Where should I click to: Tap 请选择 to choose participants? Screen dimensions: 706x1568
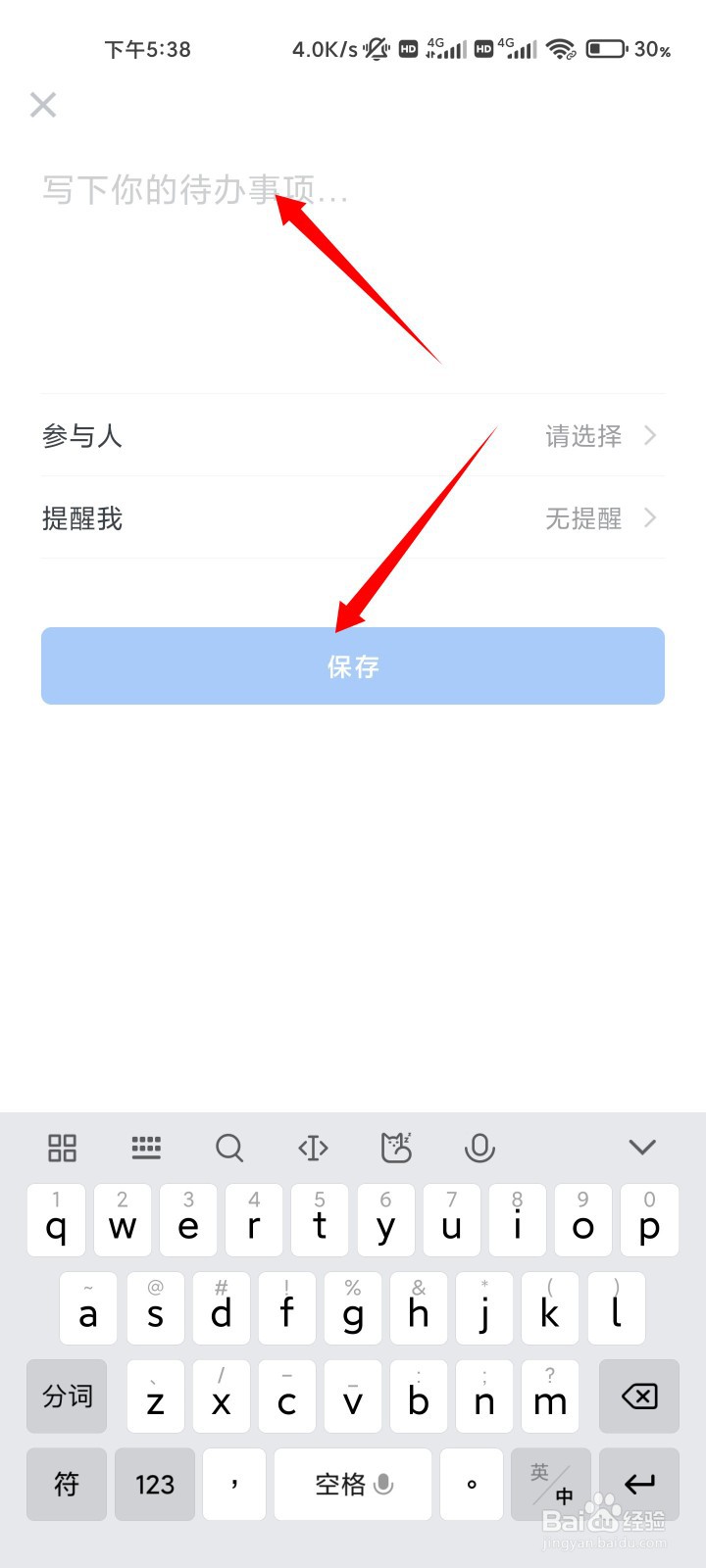click(583, 436)
